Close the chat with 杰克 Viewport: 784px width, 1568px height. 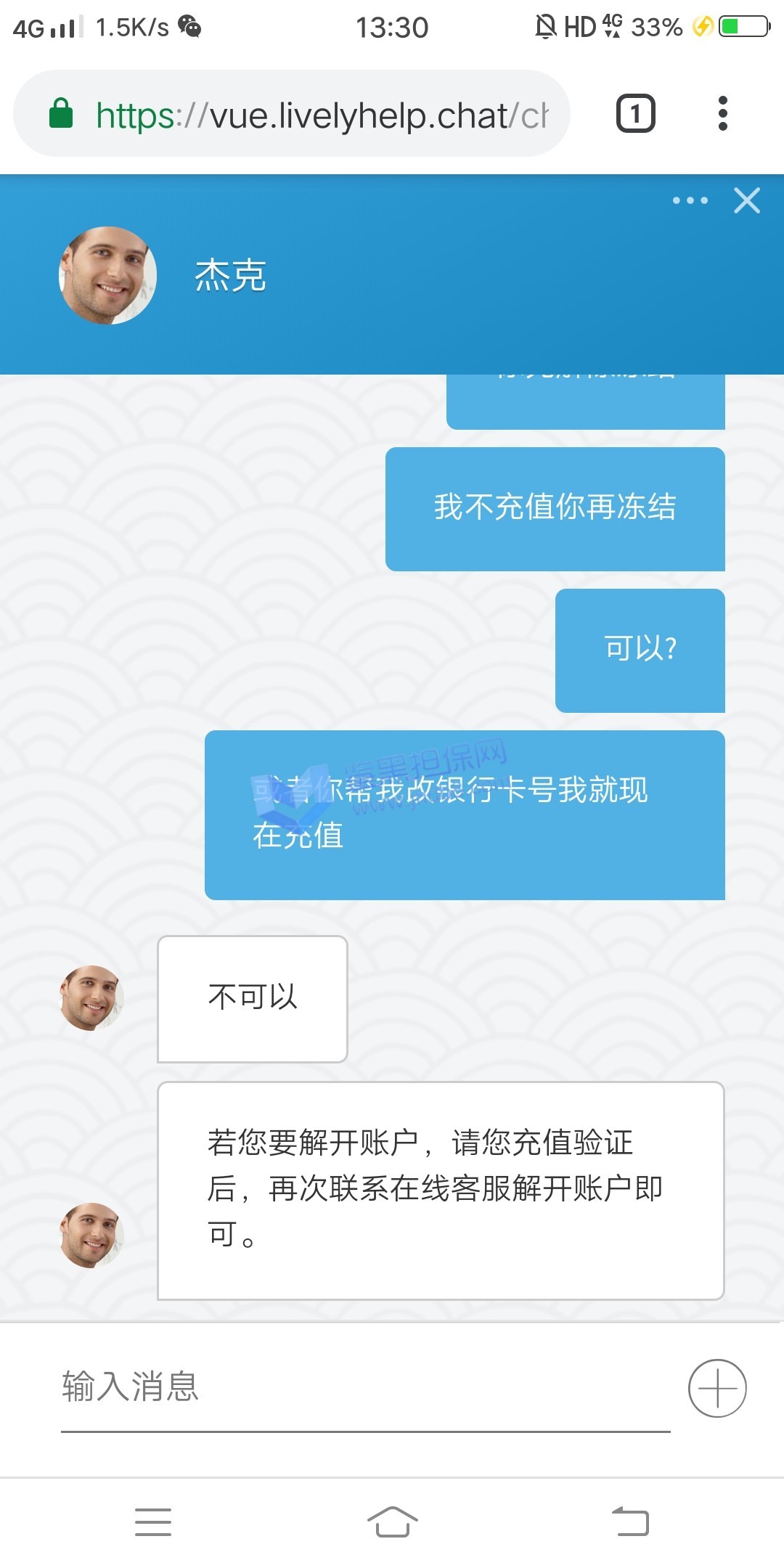tap(746, 200)
